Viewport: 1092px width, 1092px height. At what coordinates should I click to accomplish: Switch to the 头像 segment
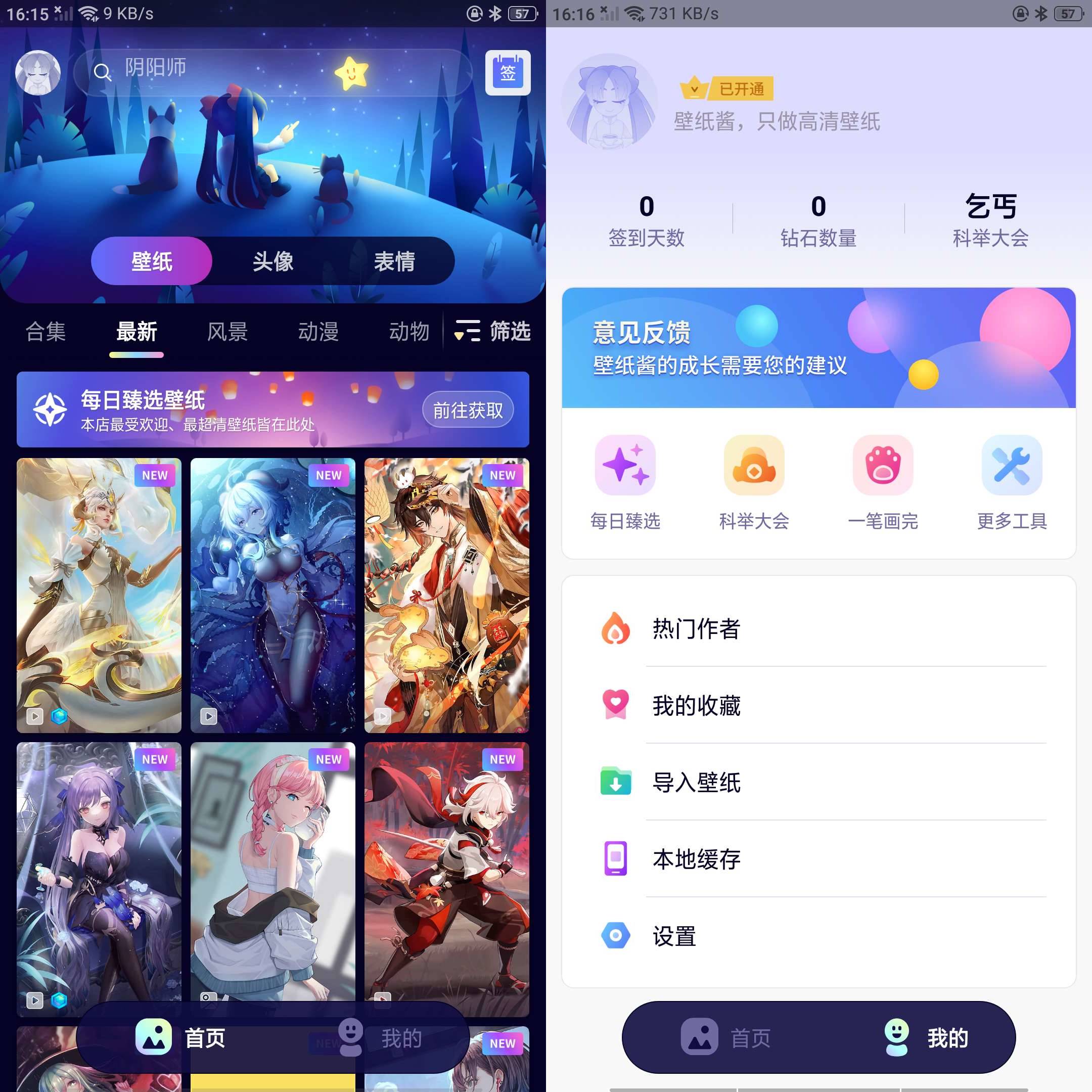pos(272,261)
